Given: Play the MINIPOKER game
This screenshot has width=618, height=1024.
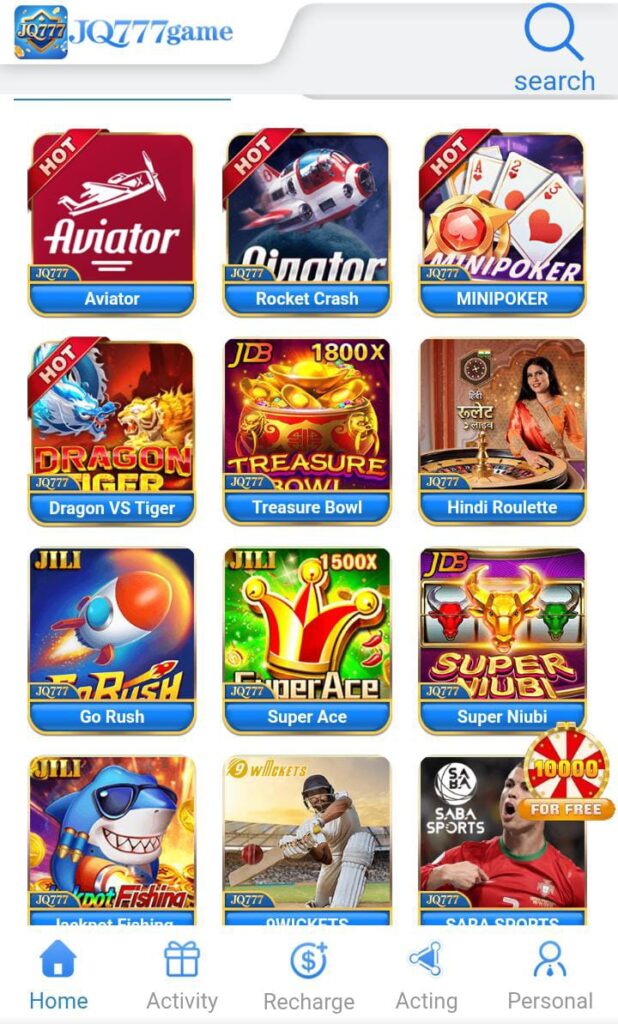Looking at the screenshot, I should (x=502, y=222).
